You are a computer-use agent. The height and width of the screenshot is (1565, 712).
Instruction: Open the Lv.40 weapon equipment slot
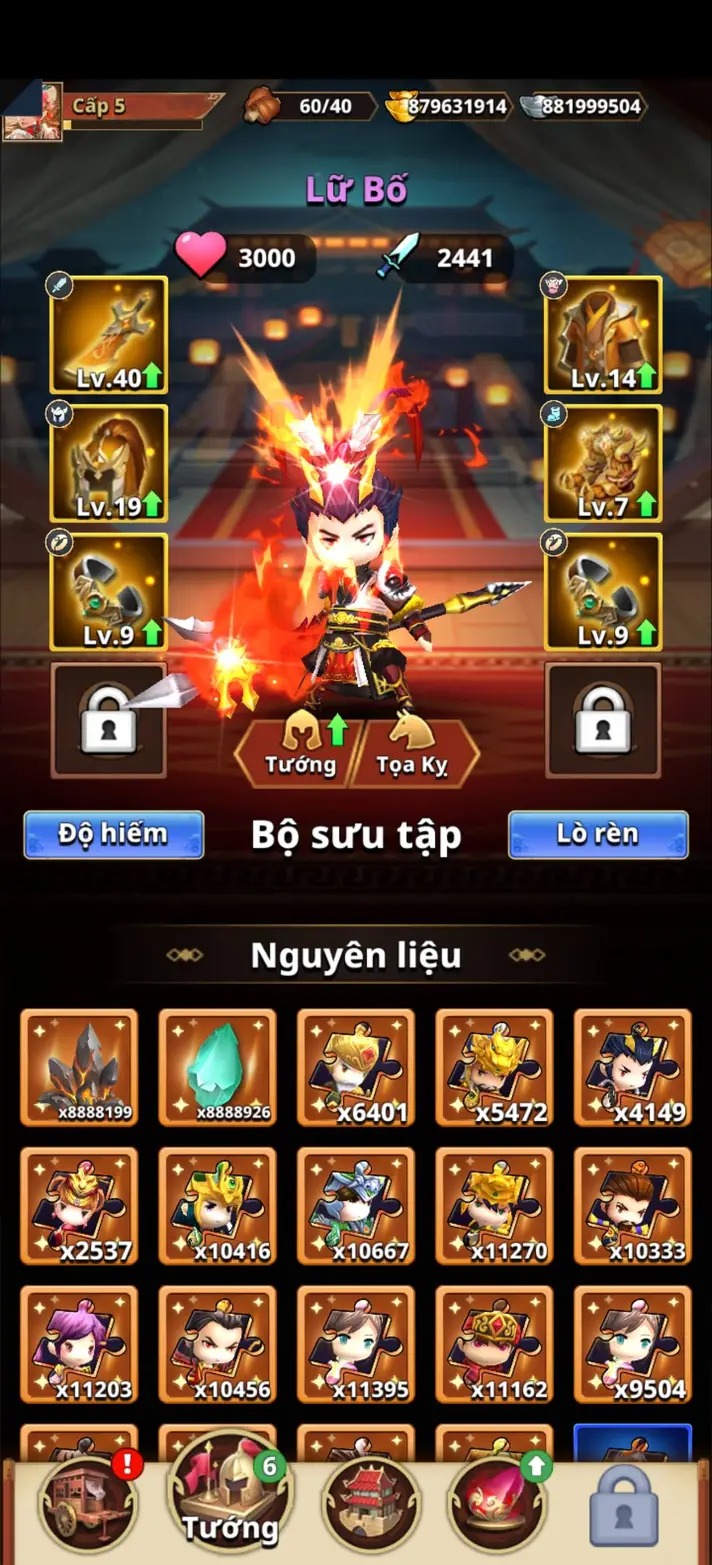(x=109, y=335)
